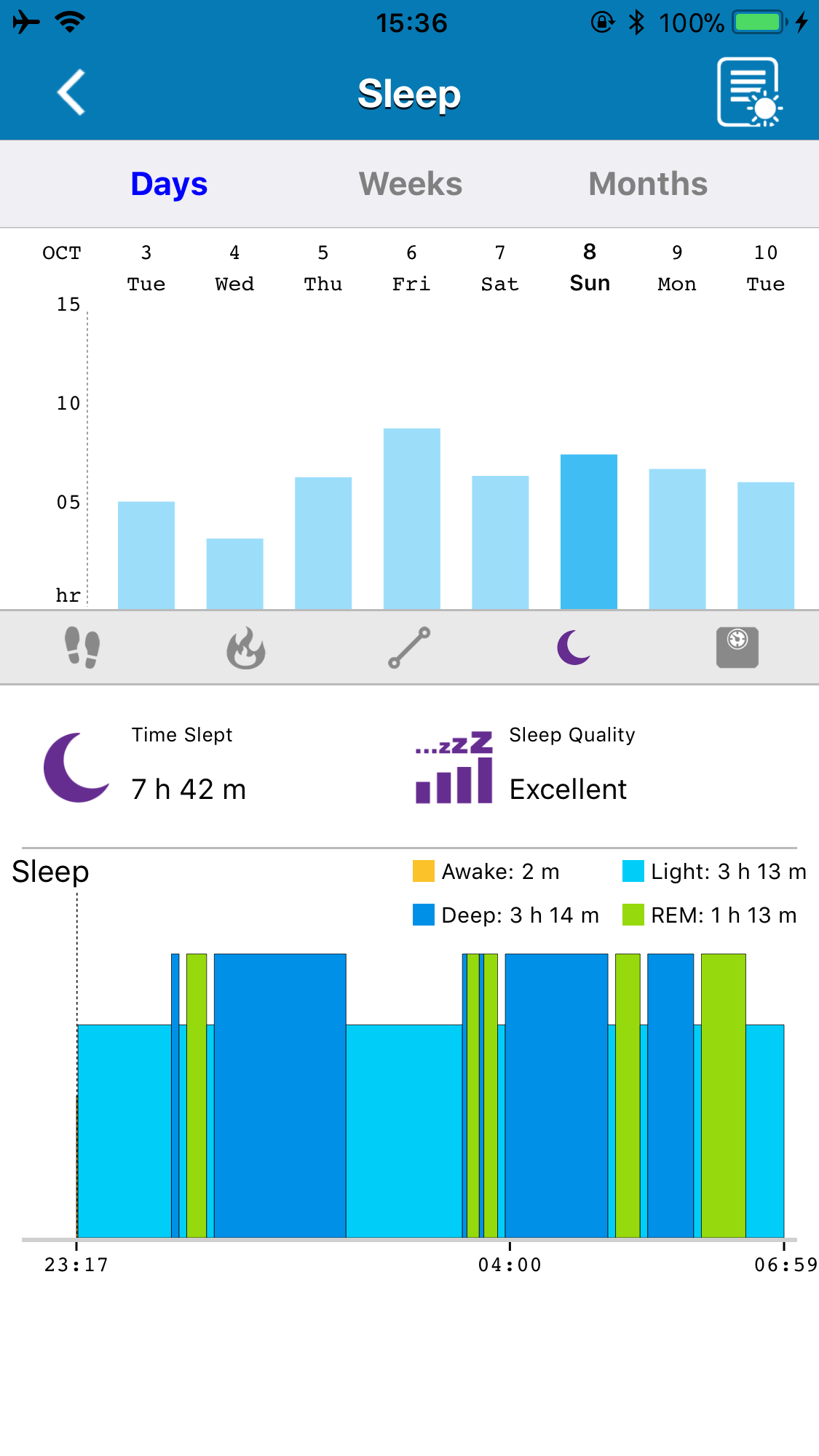Screen dimensions: 819x1456
Task: Switch to the Weeks tab
Action: coord(411,184)
